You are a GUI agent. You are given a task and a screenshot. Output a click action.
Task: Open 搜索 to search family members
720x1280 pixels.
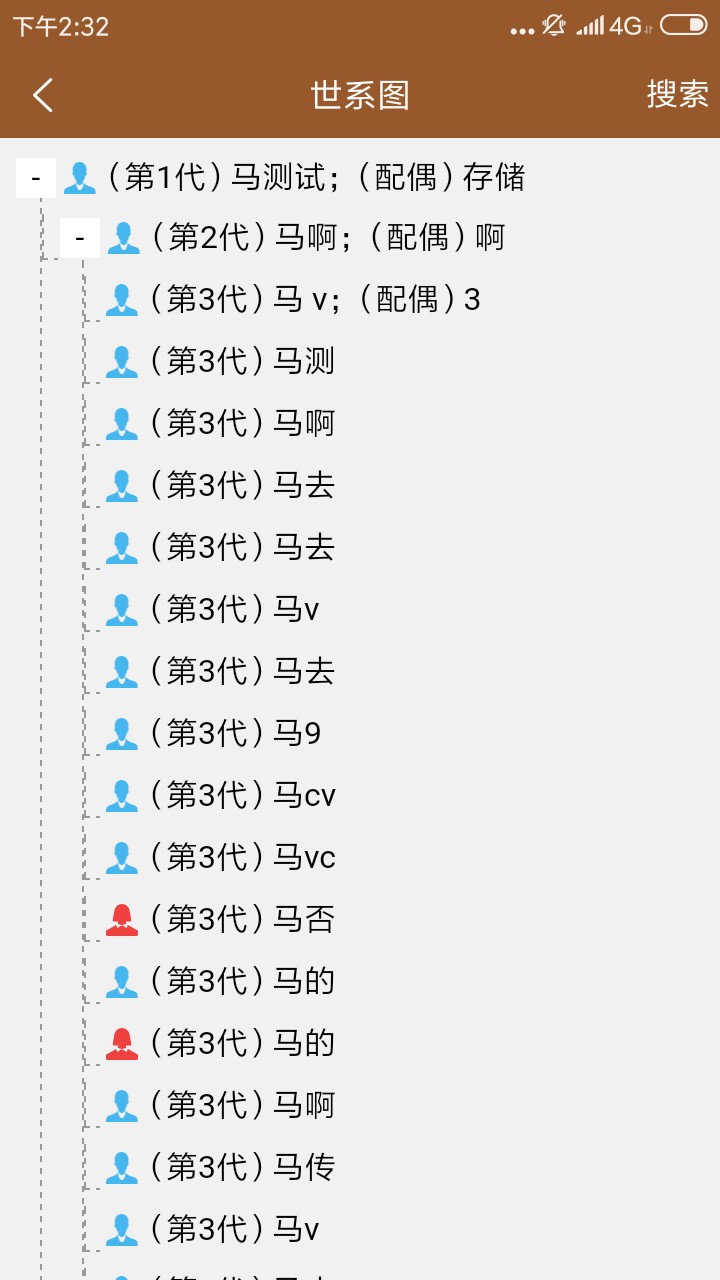tap(679, 95)
